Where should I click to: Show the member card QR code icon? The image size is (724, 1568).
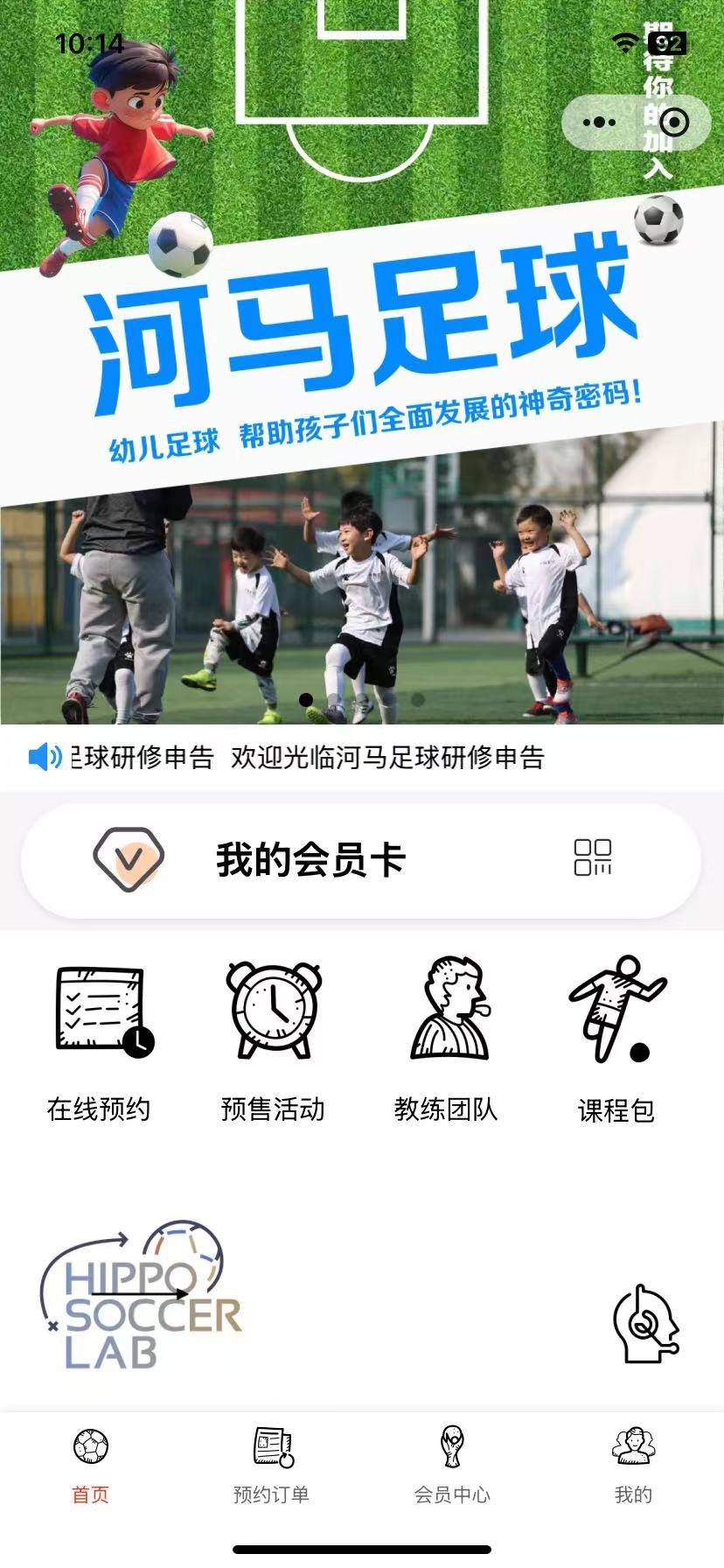(x=593, y=857)
